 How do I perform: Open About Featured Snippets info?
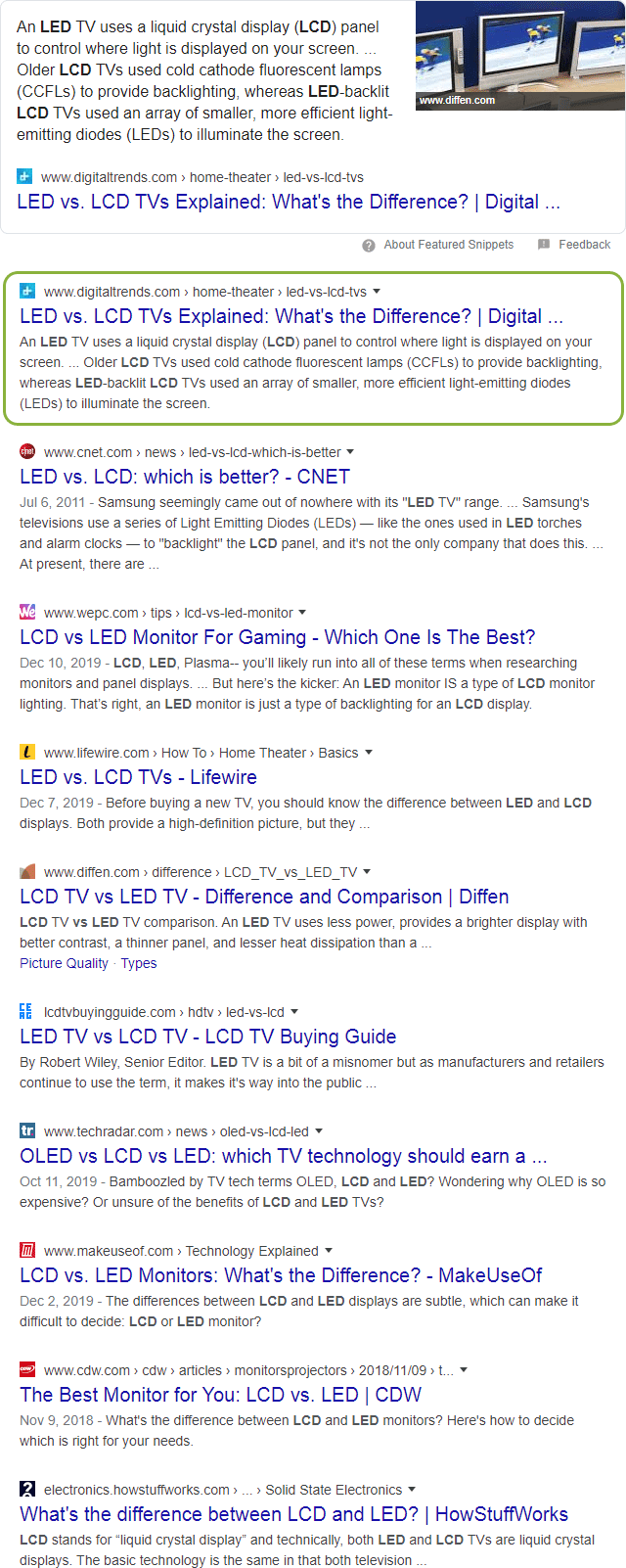tap(447, 245)
